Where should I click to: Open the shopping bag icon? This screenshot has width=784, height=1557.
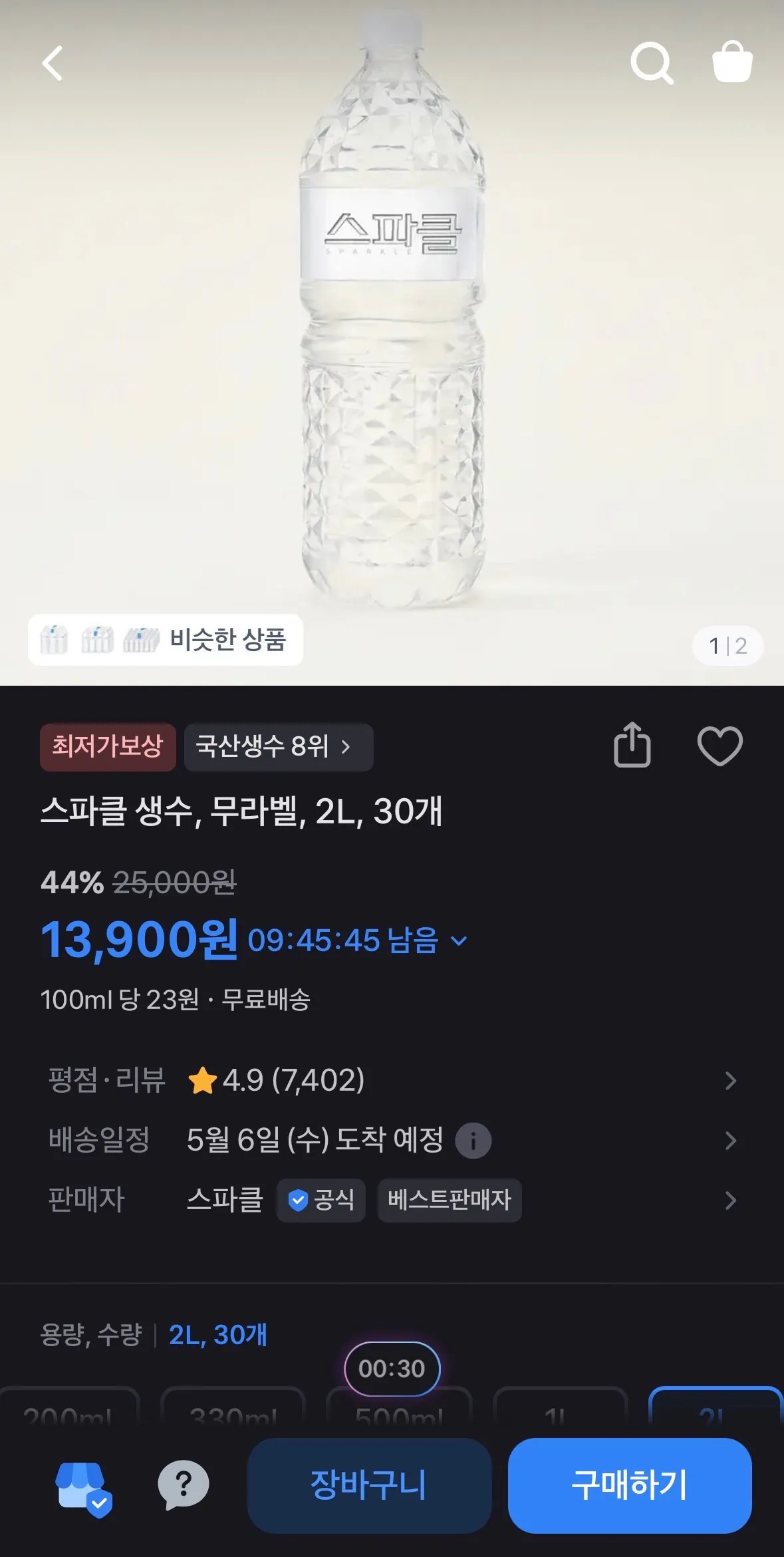pyautogui.click(x=731, y=63)
